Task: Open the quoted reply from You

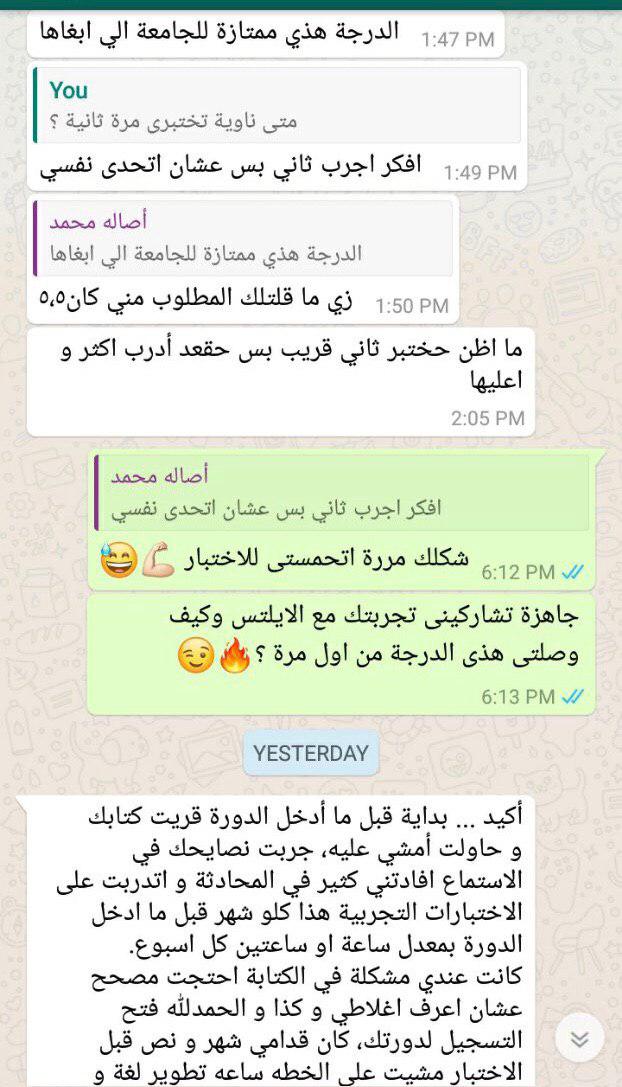Action: pyautogui.click(x=276, y=106)
